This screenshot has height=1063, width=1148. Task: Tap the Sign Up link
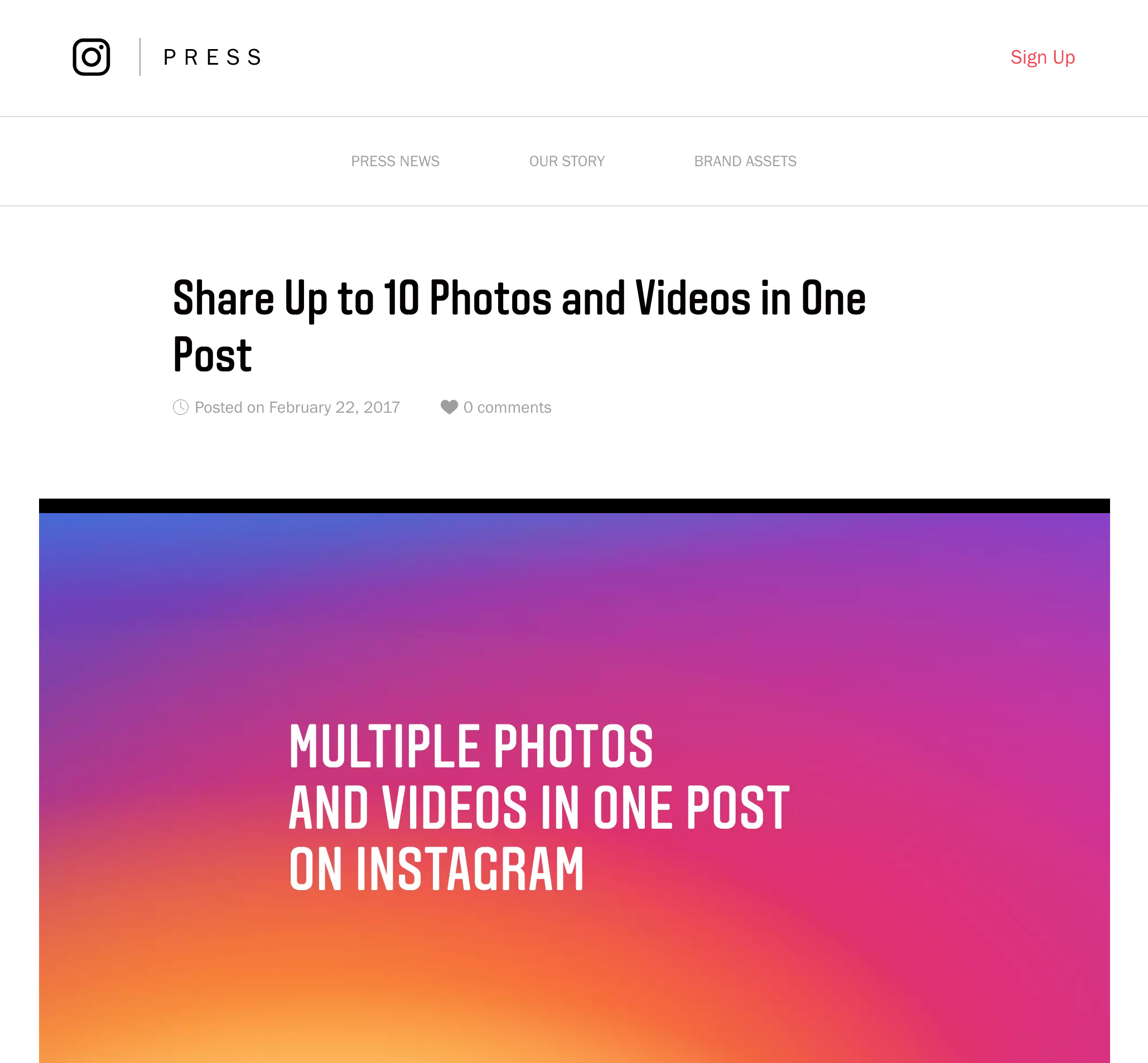[1042, 57]
